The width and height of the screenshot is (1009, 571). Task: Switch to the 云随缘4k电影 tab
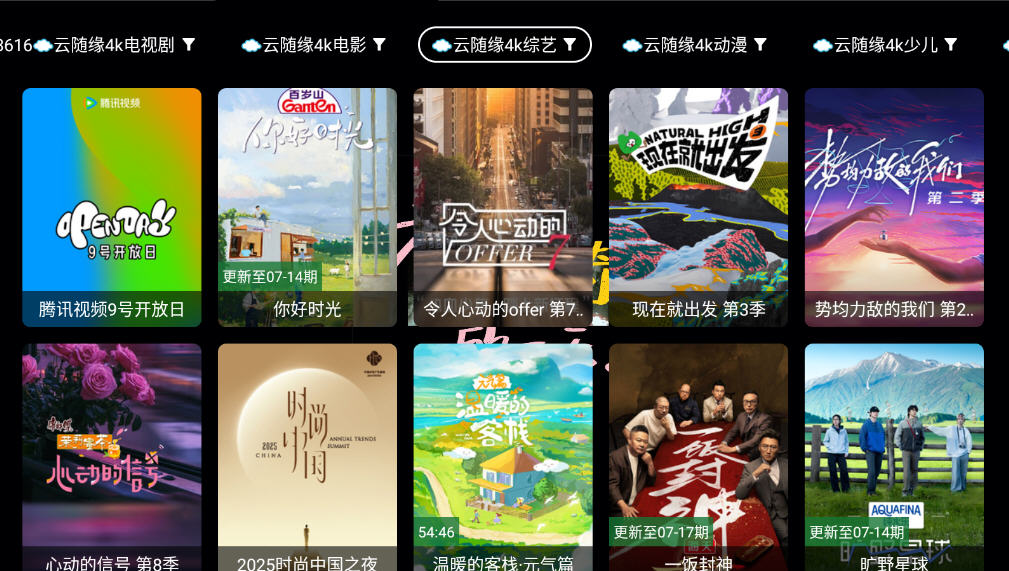314,45
